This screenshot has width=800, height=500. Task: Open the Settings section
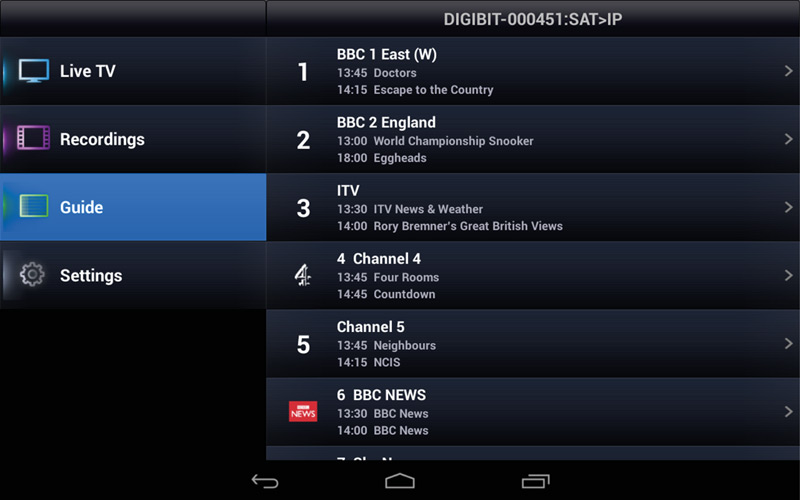click(133, 275)
